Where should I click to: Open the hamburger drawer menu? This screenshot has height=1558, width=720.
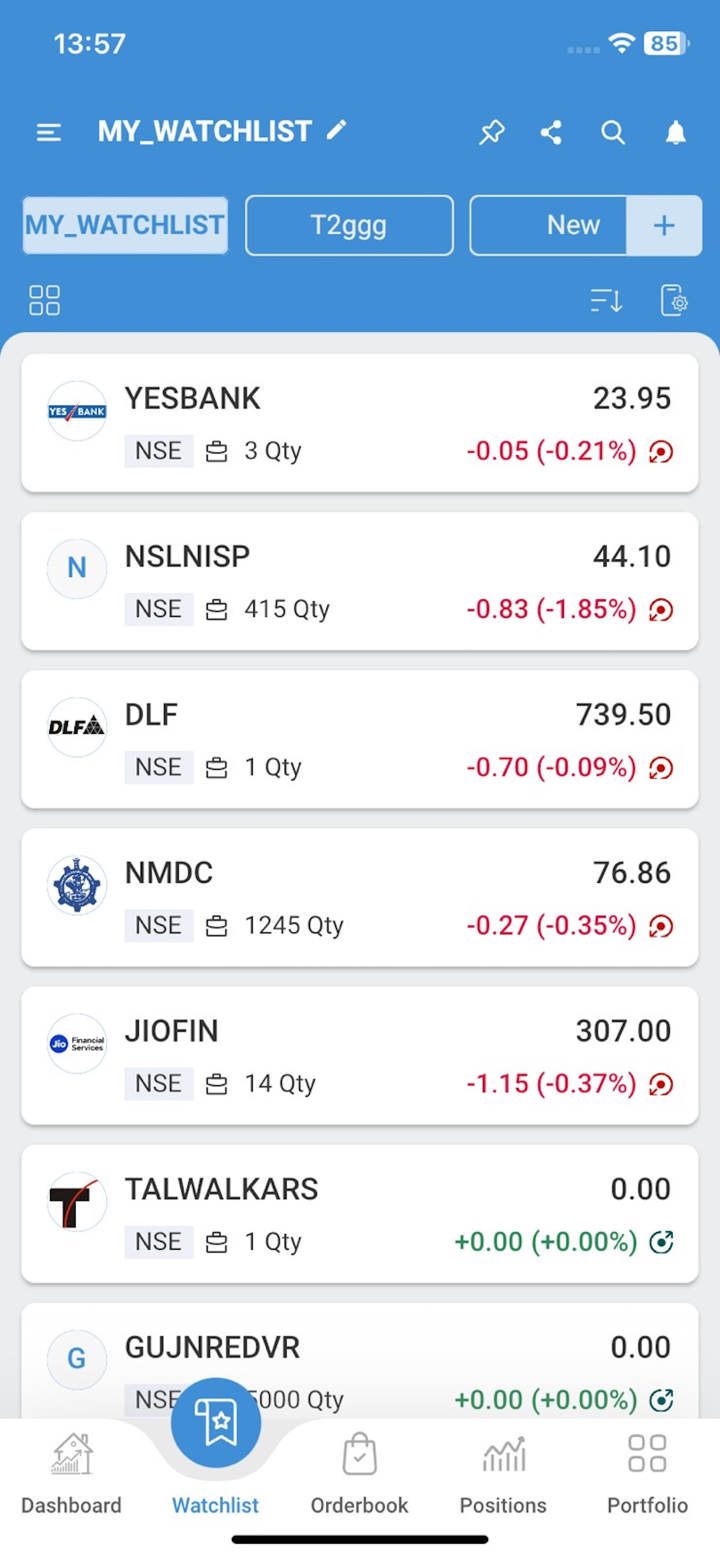[x=49, y=132]
